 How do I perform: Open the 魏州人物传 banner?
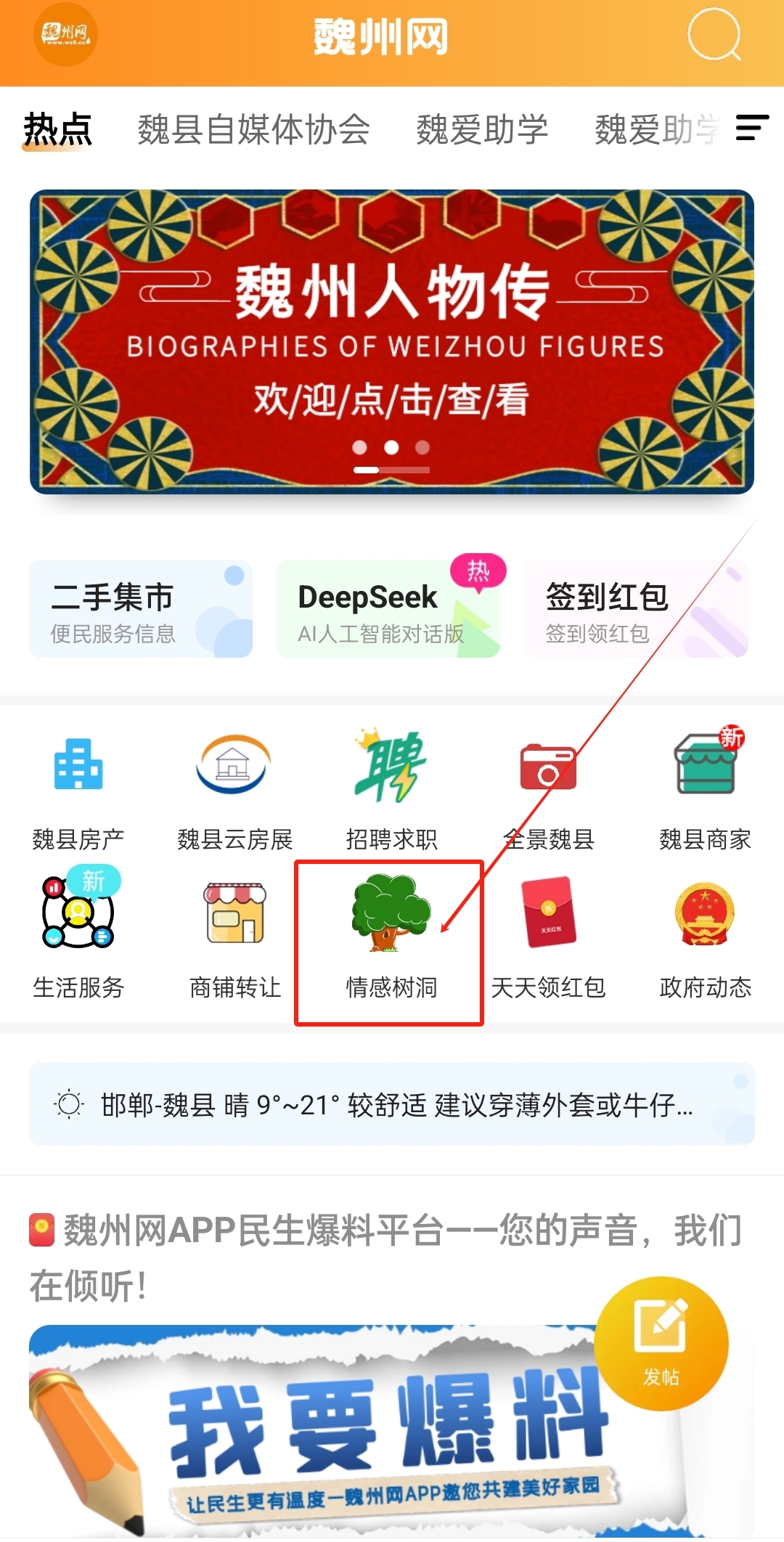coord(392,341)
